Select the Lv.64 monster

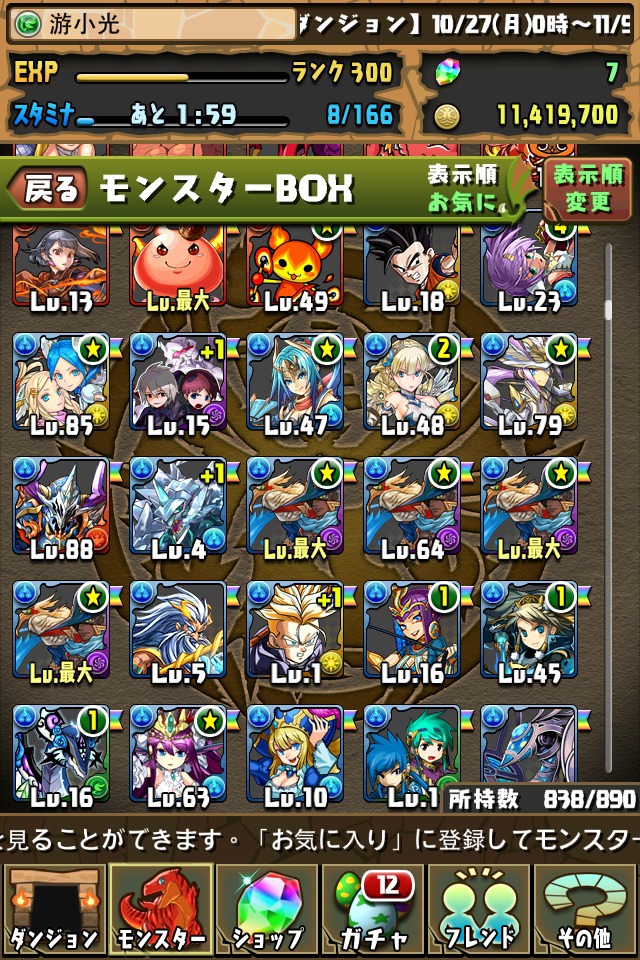coord(412,505)
